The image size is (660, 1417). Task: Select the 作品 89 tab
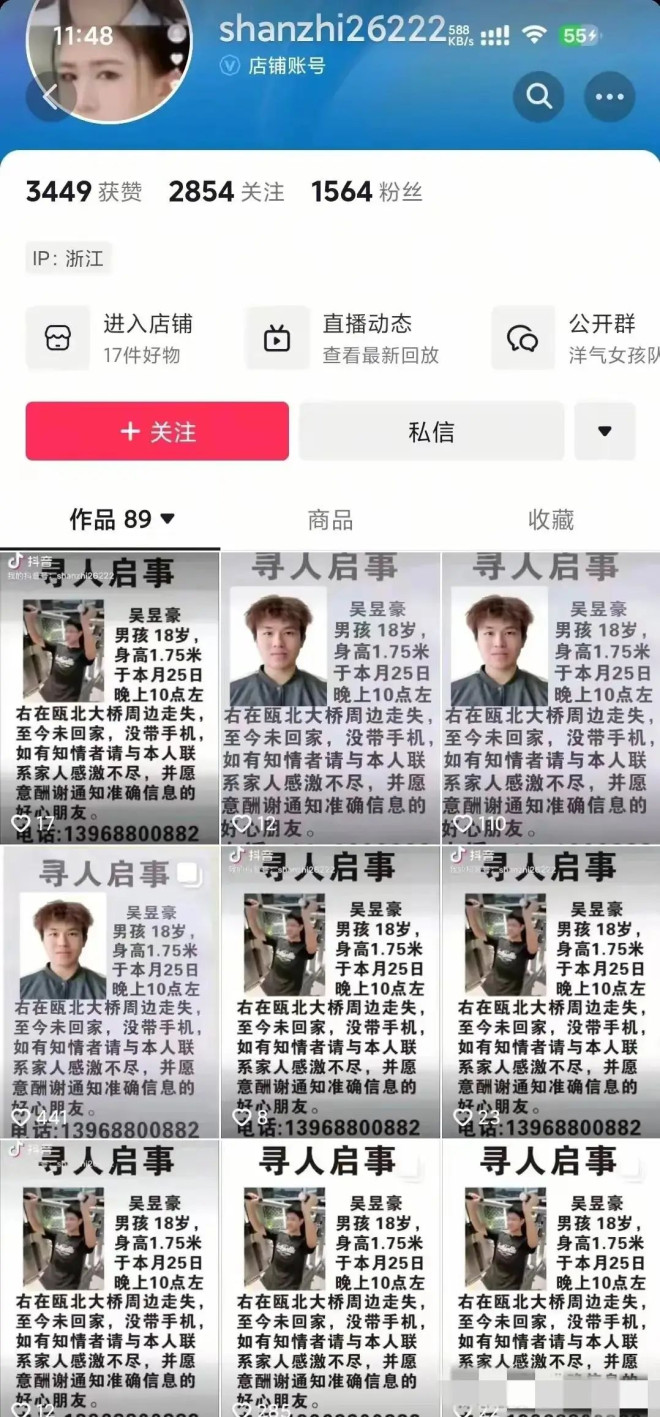(x=122, y=519)
